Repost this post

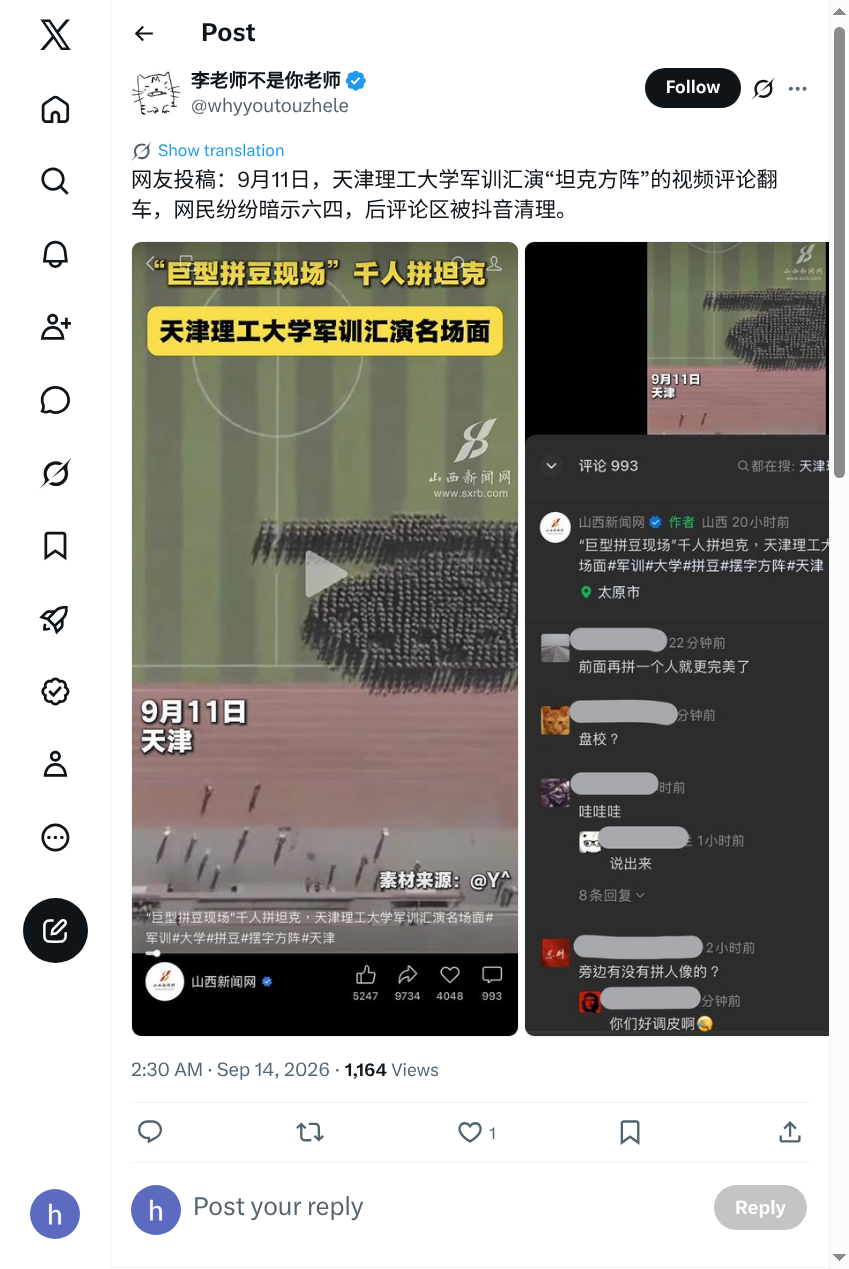[x=310, y=1132]
